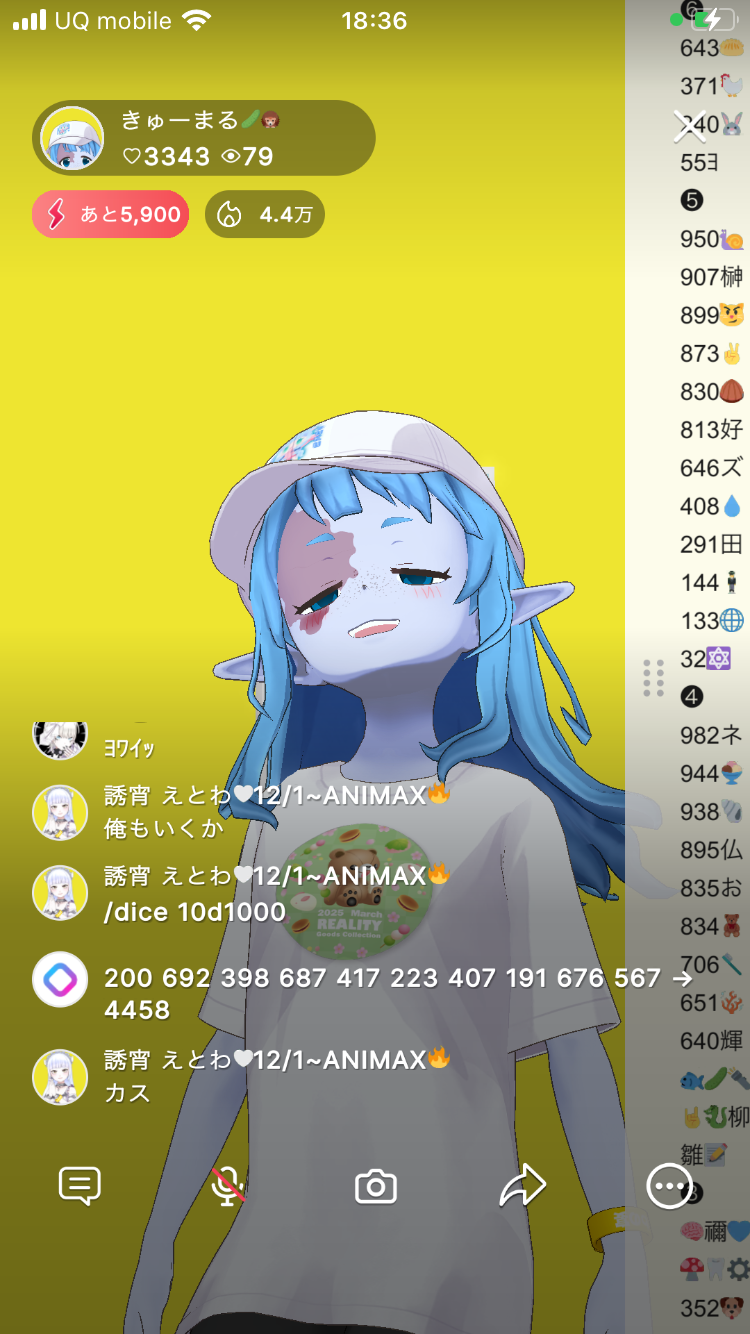Tap the dice result bot icon
The width and height of the screenshot is (750, 1334).
(x=60, y=979)
